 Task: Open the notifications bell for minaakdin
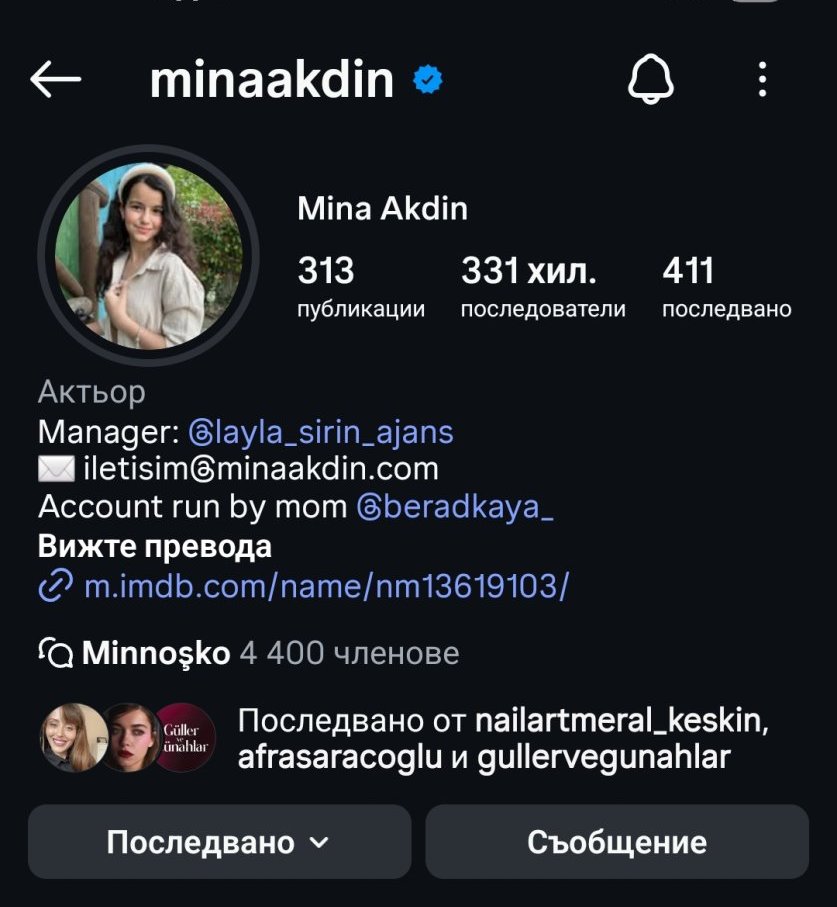tap(651, 79)
